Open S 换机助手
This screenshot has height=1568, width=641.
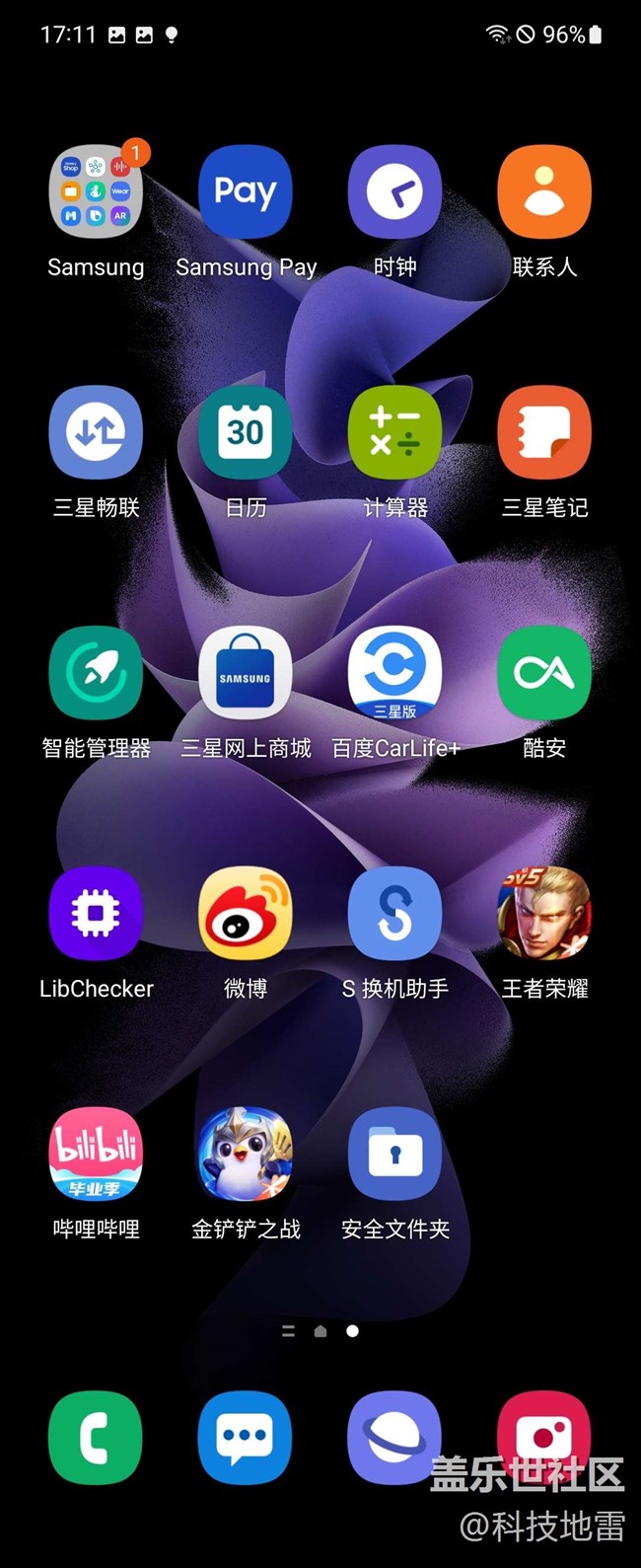click(x=395, y=914)
